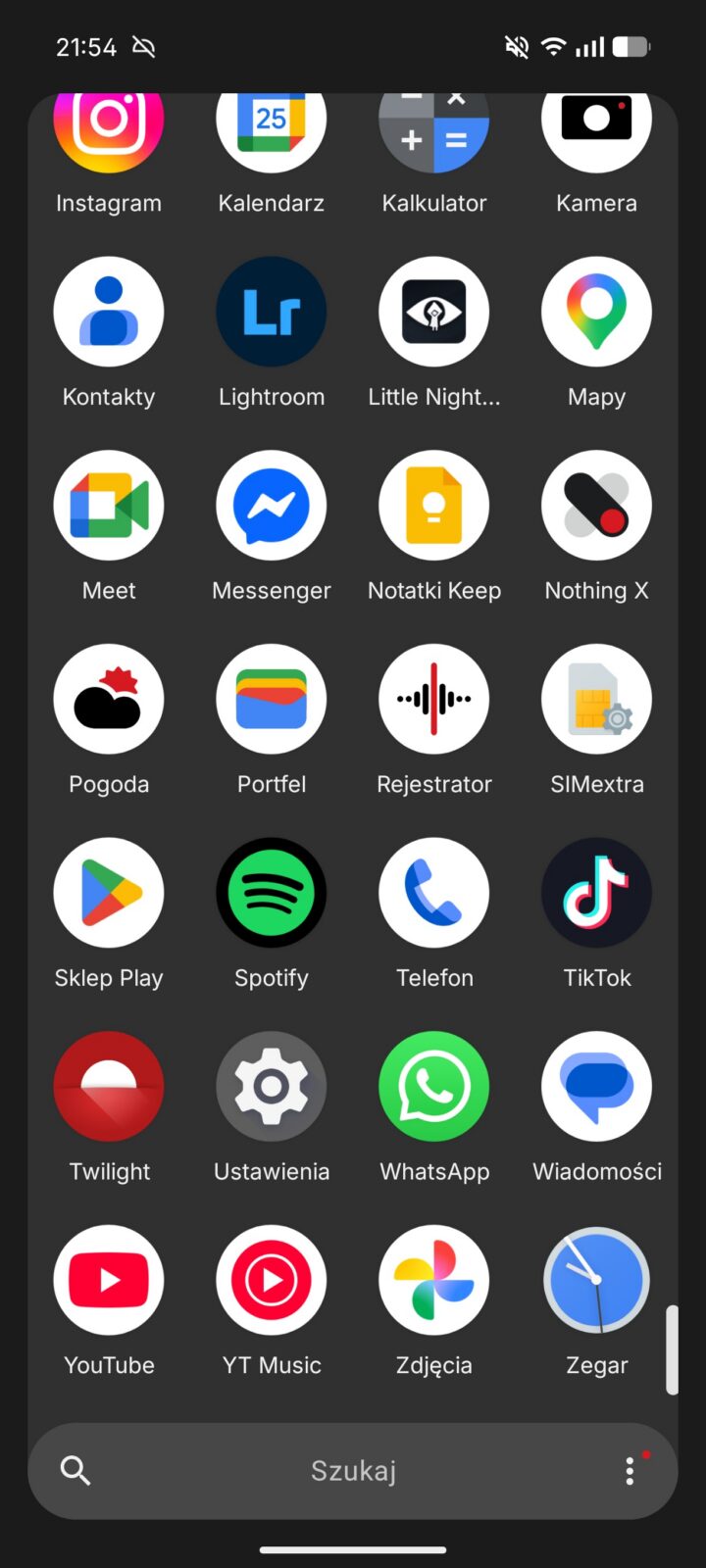
Task: Launch the Kontakty app
Action: point(109,312)
